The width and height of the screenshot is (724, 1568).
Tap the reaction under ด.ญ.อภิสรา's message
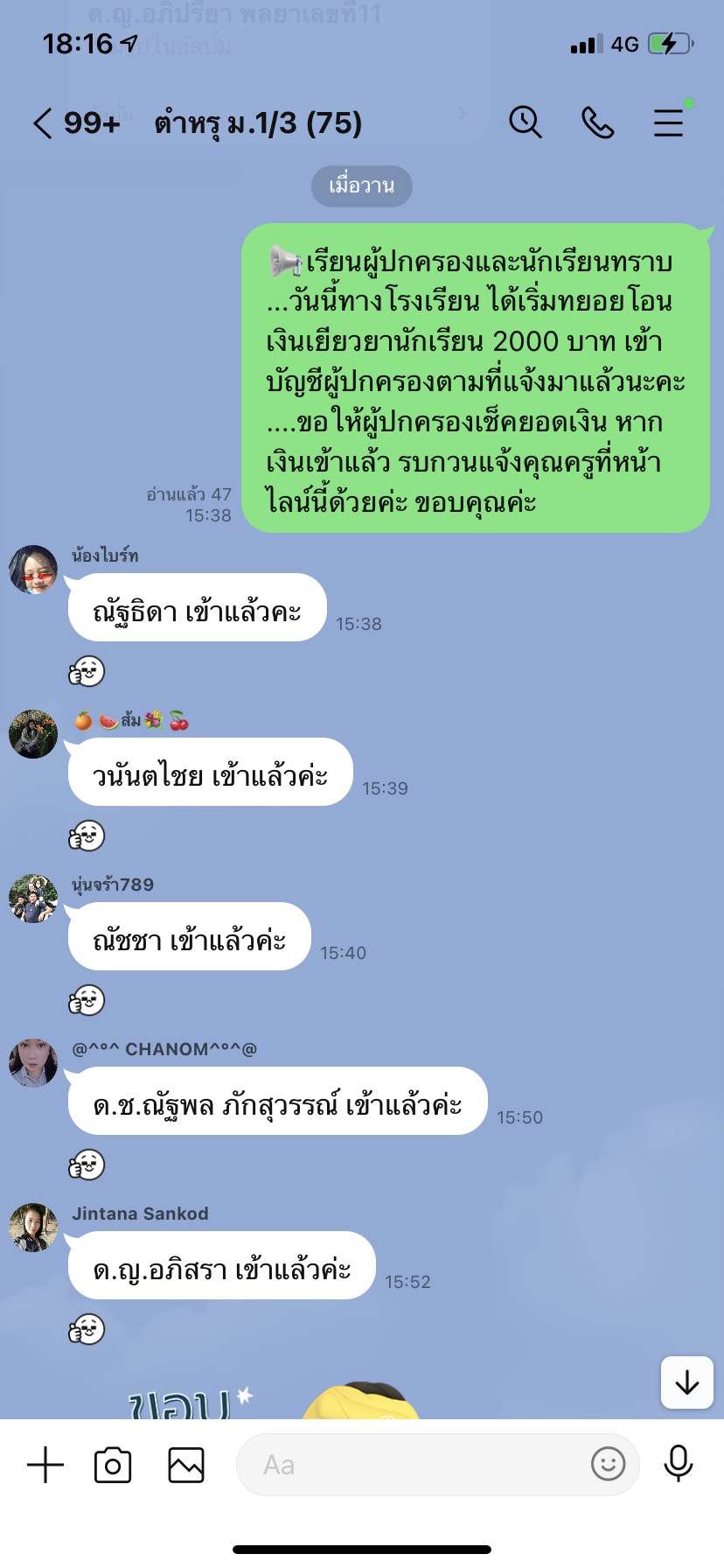(x=87, y=1330)
